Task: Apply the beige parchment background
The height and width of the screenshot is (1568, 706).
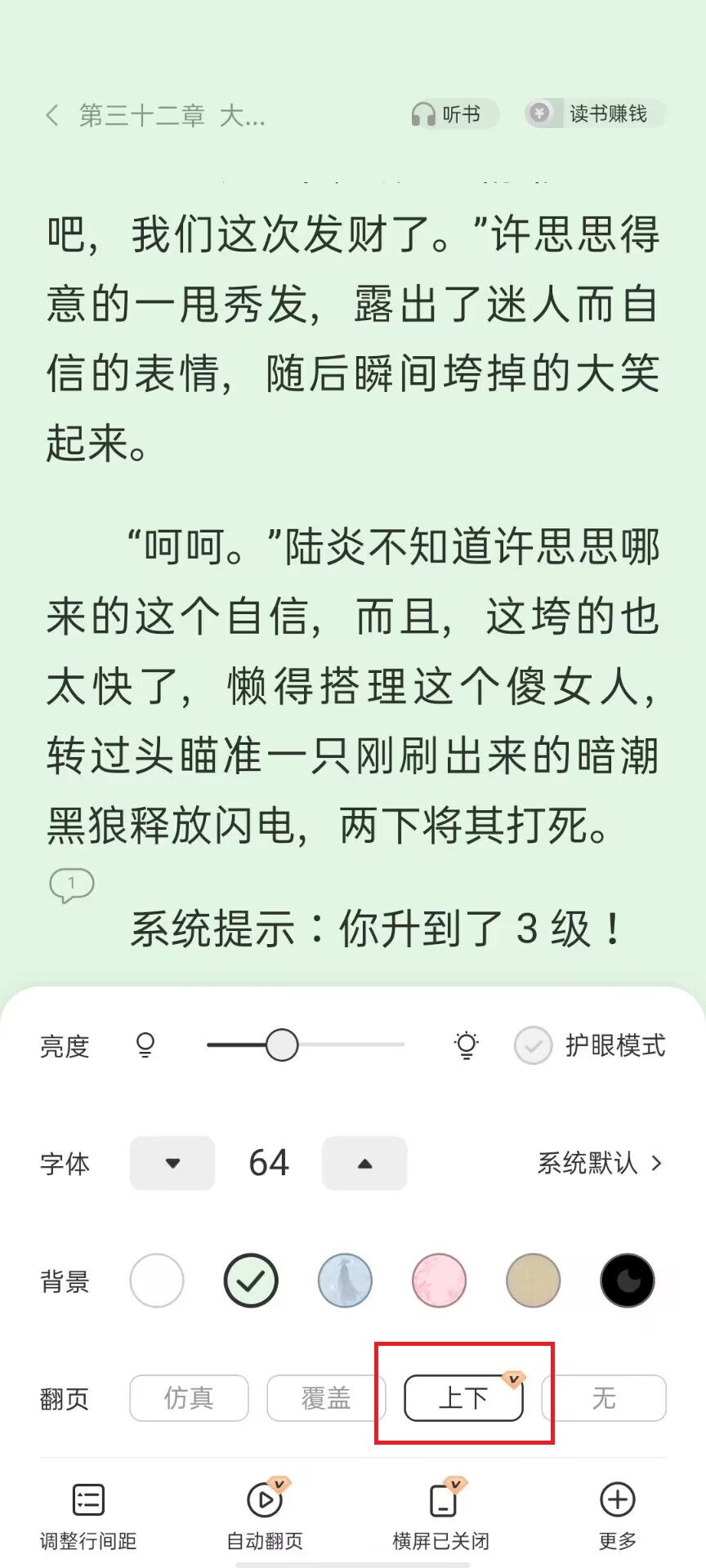Action: click(533, 1281)
